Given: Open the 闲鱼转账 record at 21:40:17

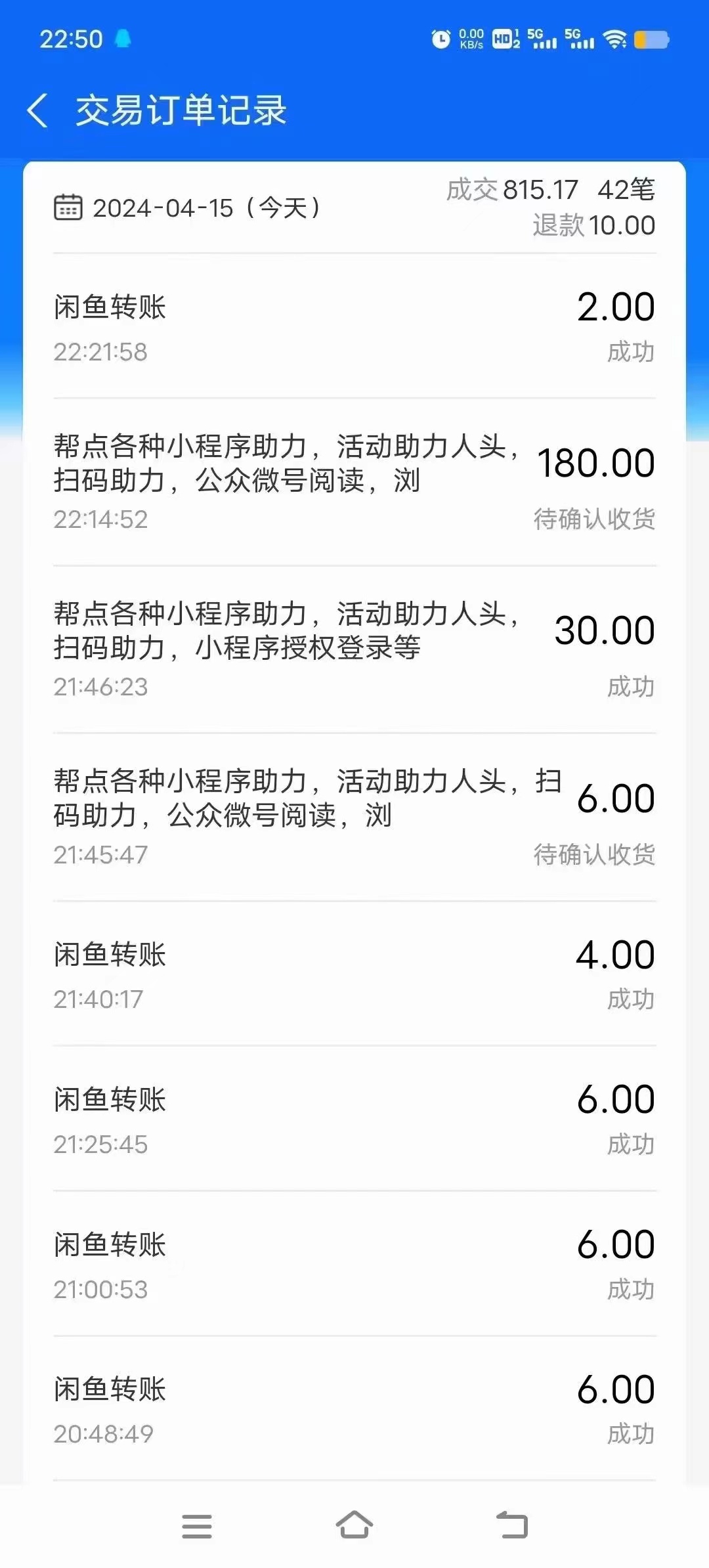Looking at the screenshot, I should (x=354, y=974).
